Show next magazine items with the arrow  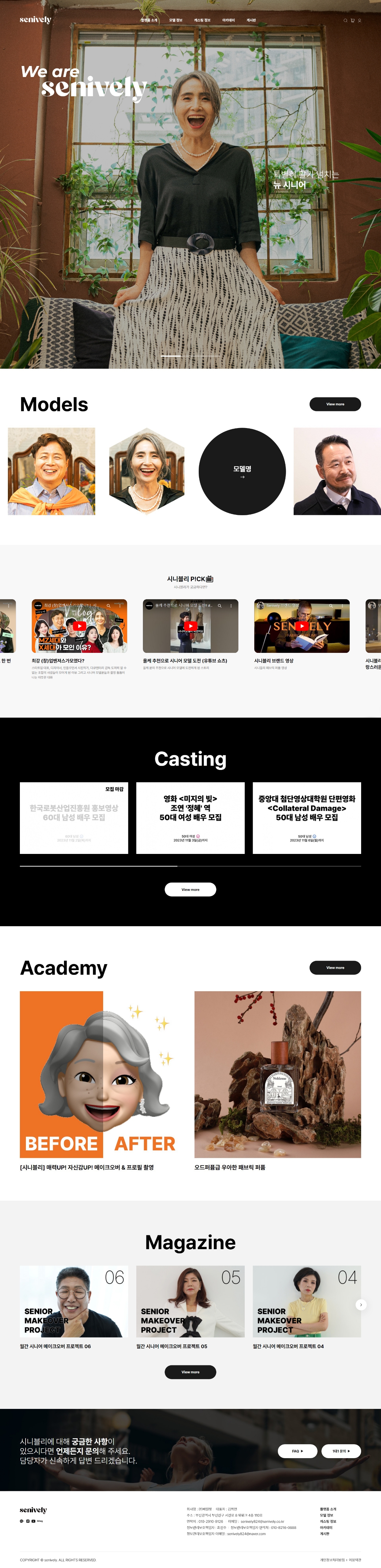point(361,1304)
